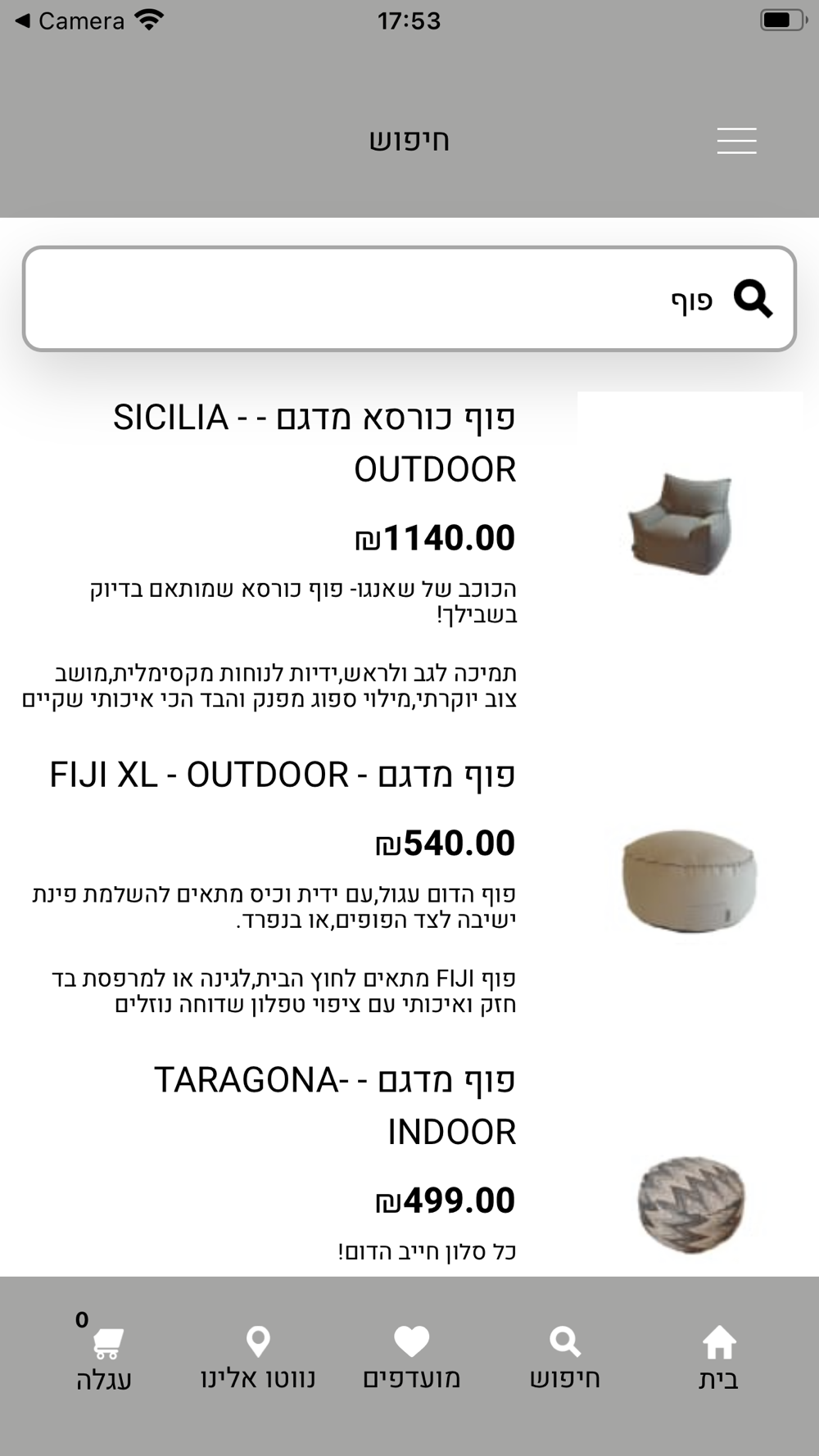Tap the magnifier icon in search box
Screen dimensions: 819x1456
(x=753, y=298)
